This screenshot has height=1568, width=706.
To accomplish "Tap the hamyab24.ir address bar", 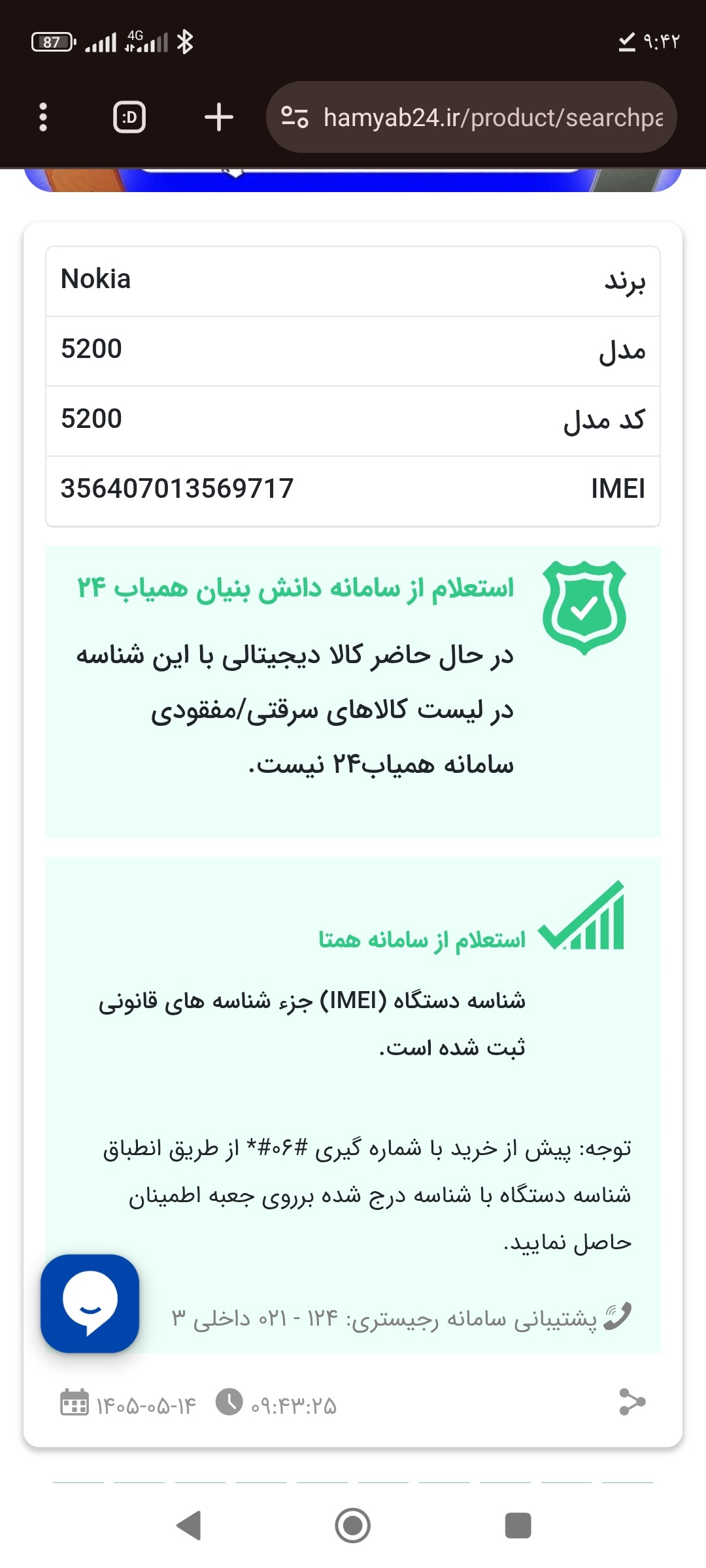I will point(471,118).
